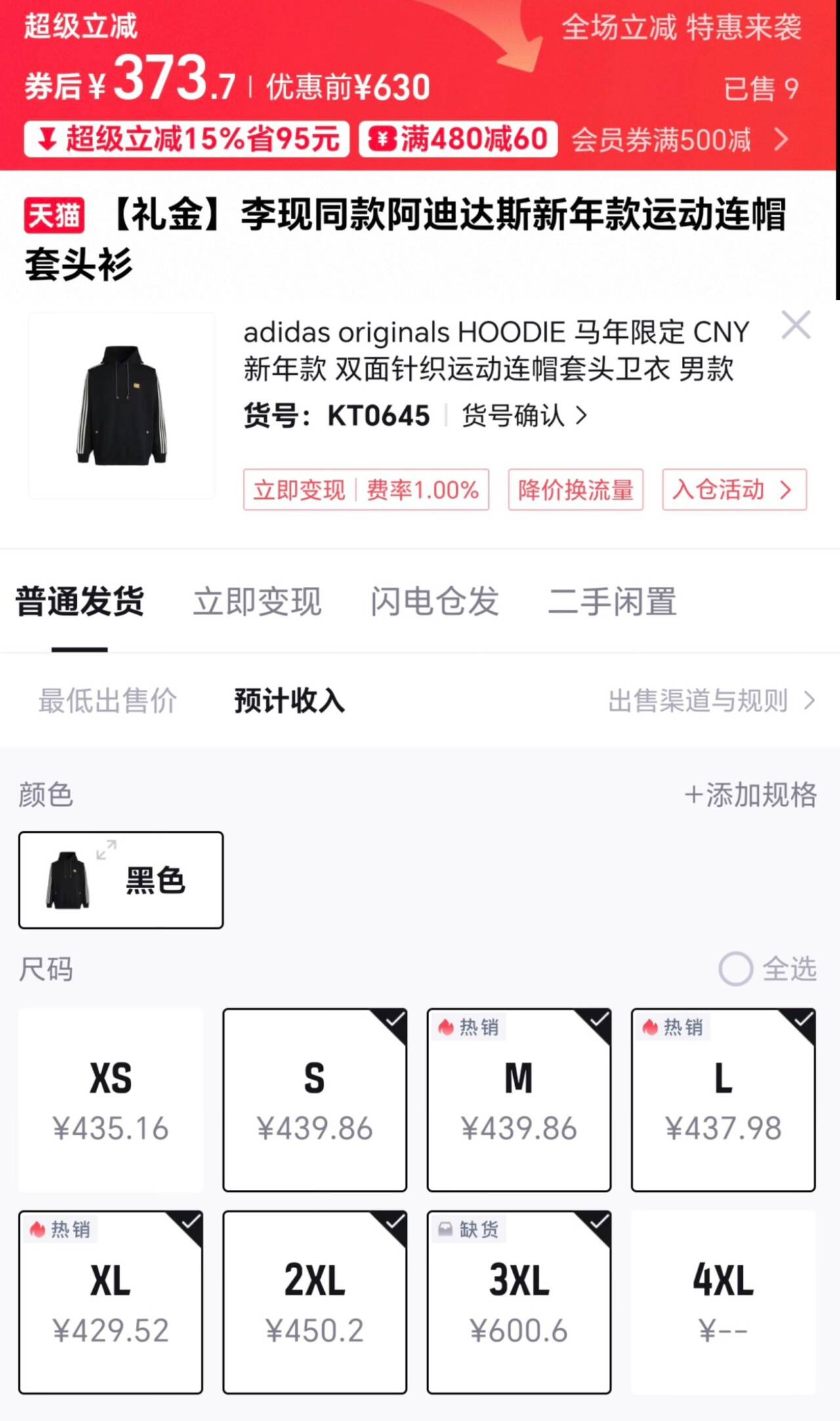Open 出售渠道与规则
The image size is (840, 1421).
[711, 701]
